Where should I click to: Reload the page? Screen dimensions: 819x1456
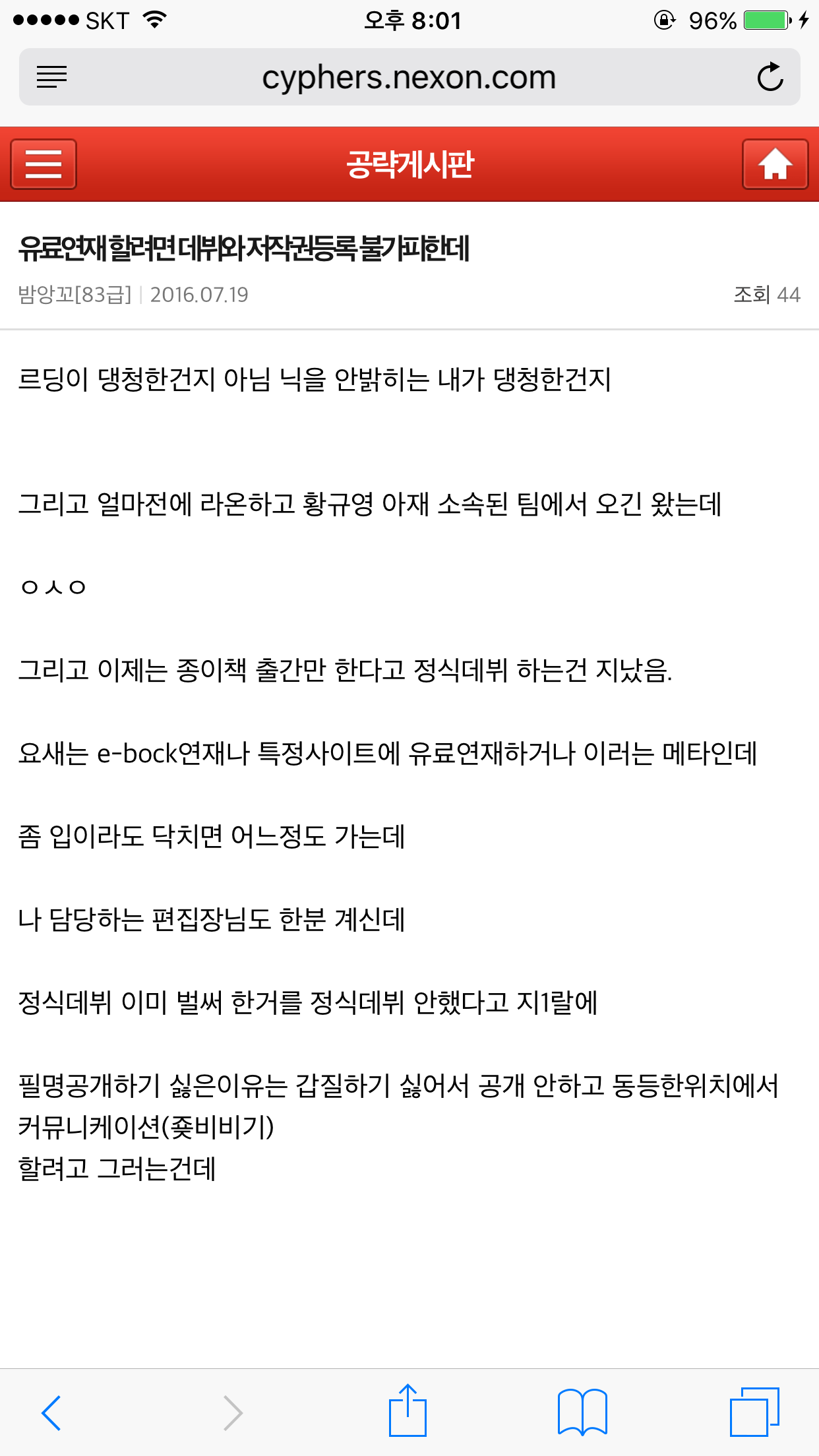pyautogui.click(x=770, y=77)
